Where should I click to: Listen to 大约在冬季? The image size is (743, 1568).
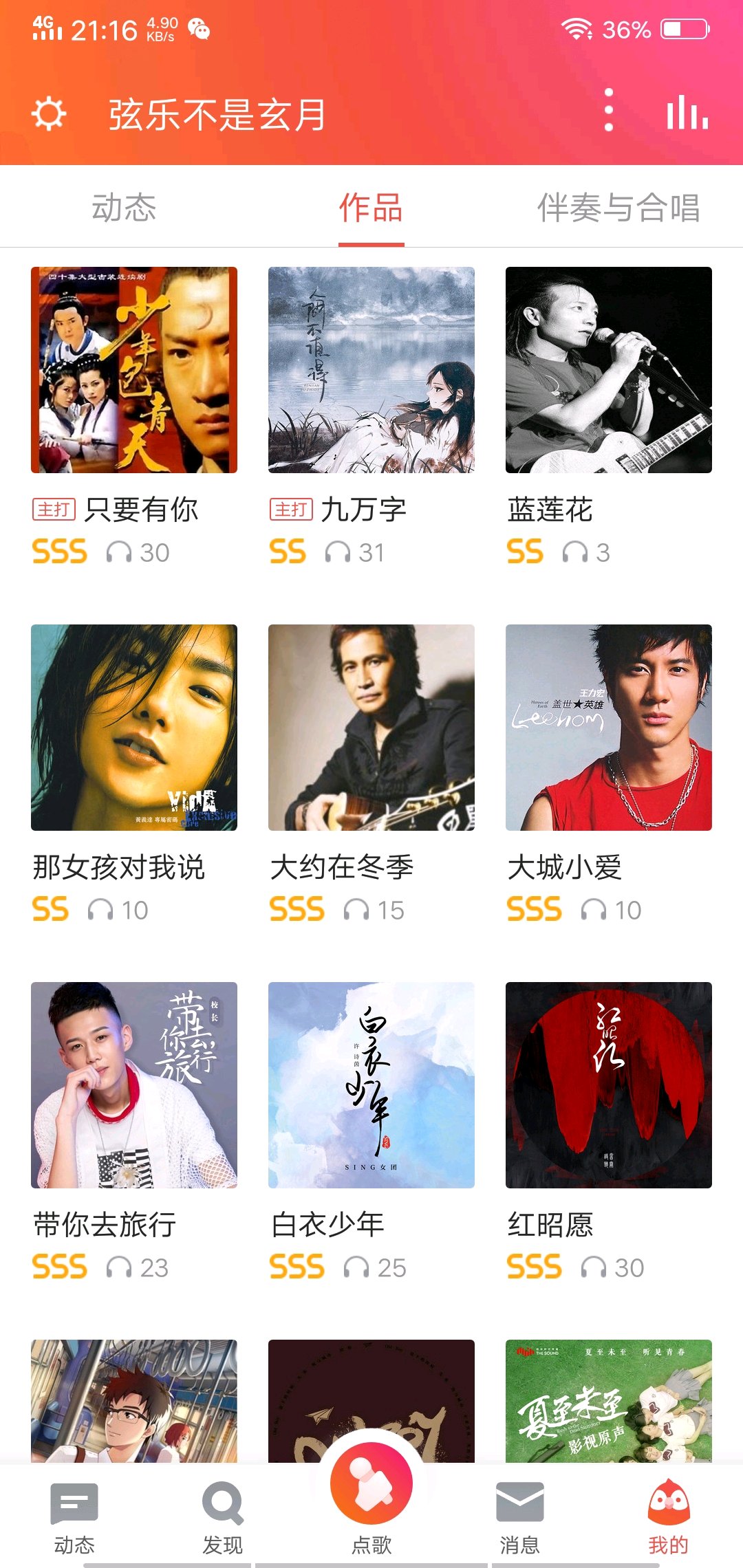(371, 728)
